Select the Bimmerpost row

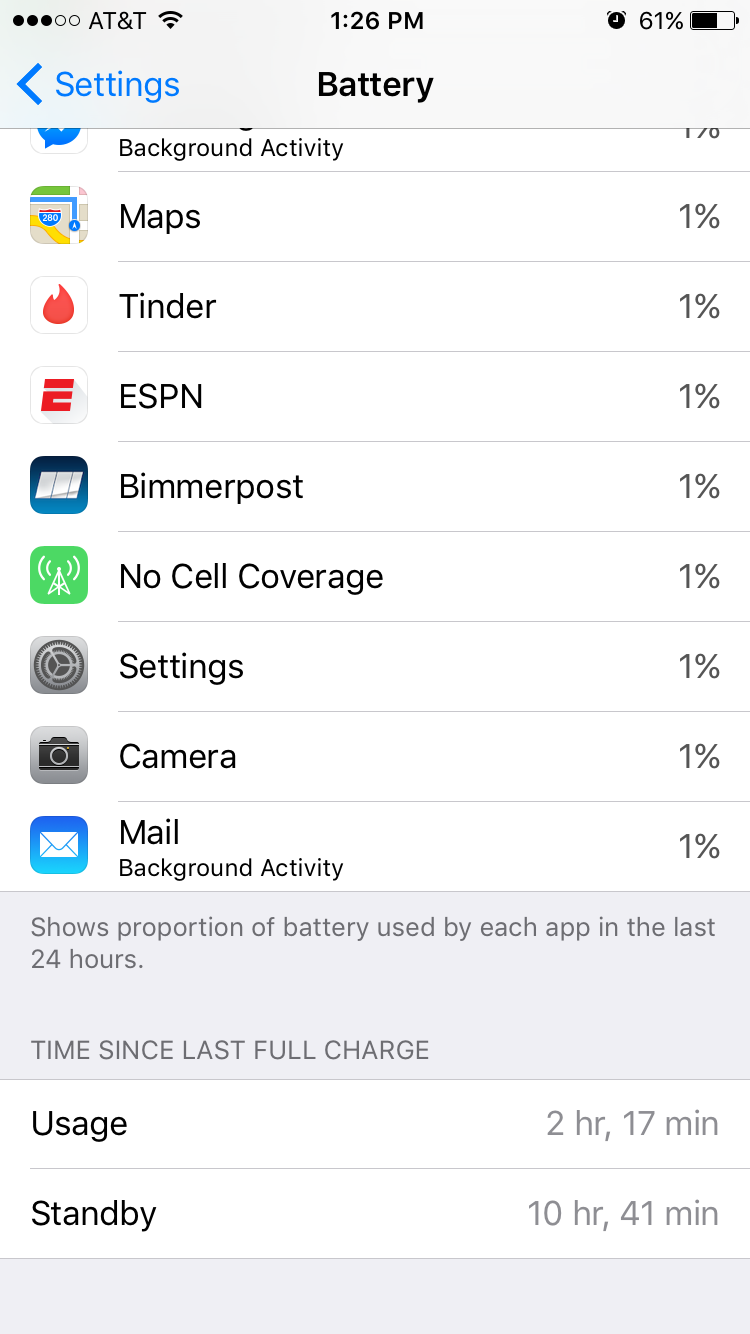tap(375, 487)
